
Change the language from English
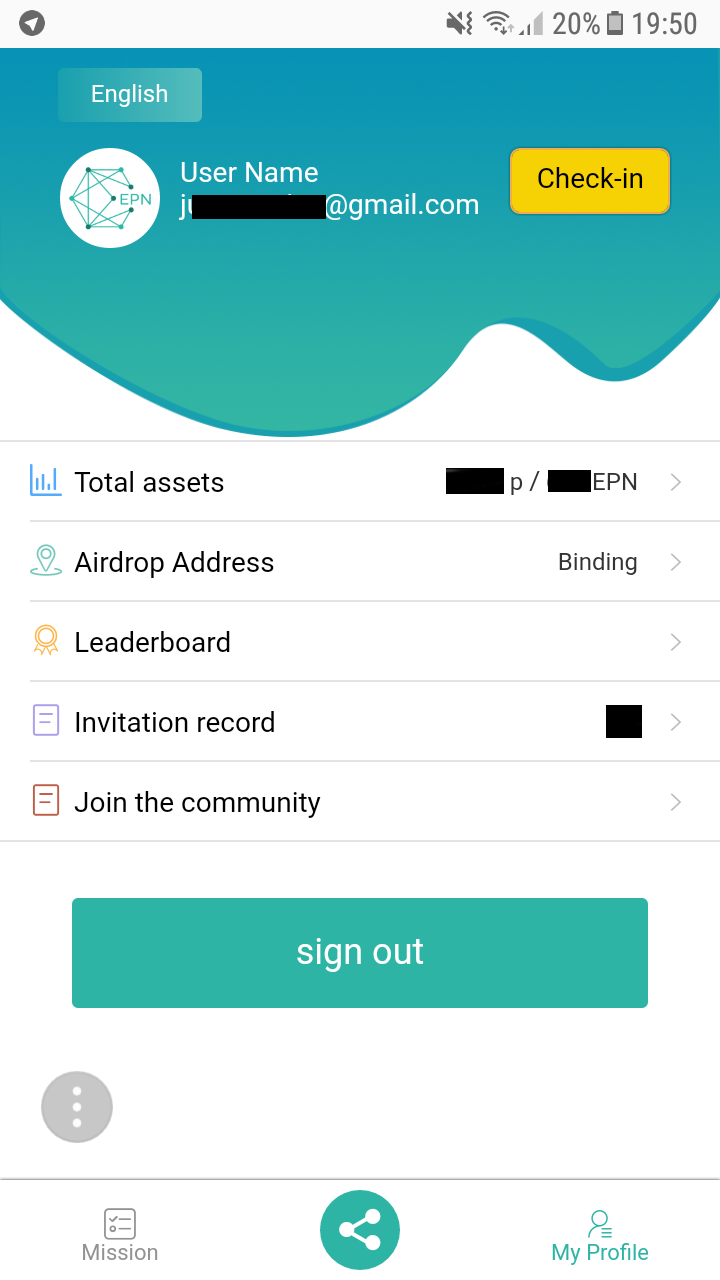(x=130, y=95)
